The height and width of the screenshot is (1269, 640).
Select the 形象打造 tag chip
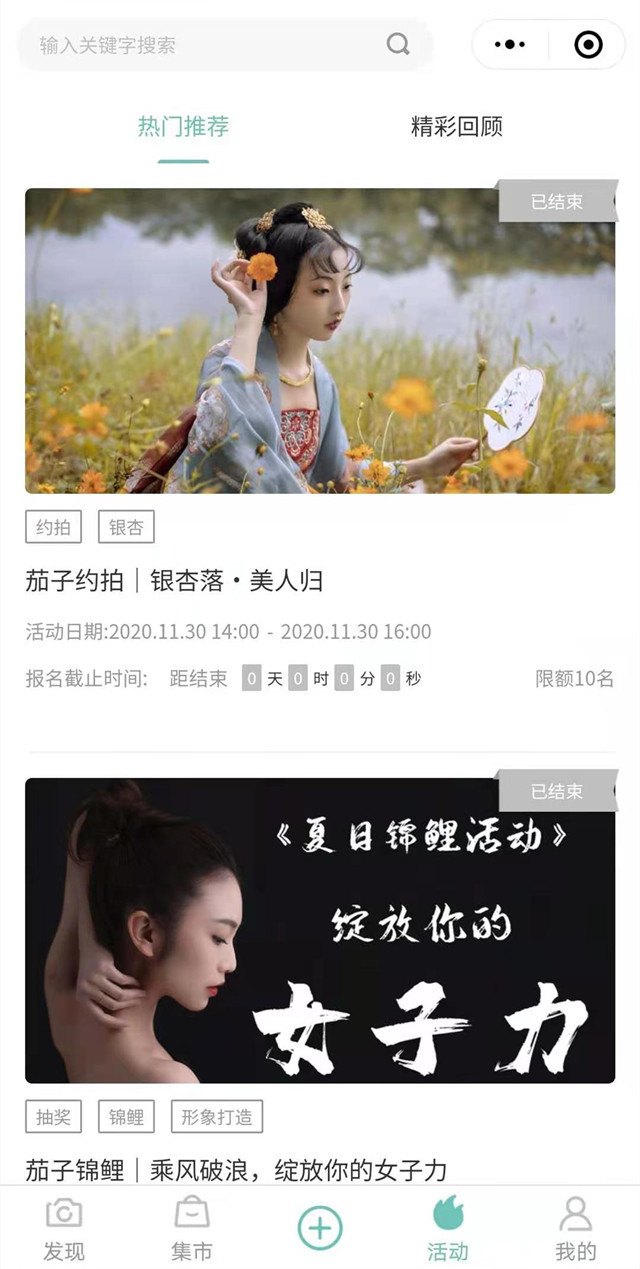coord(216,1117)
